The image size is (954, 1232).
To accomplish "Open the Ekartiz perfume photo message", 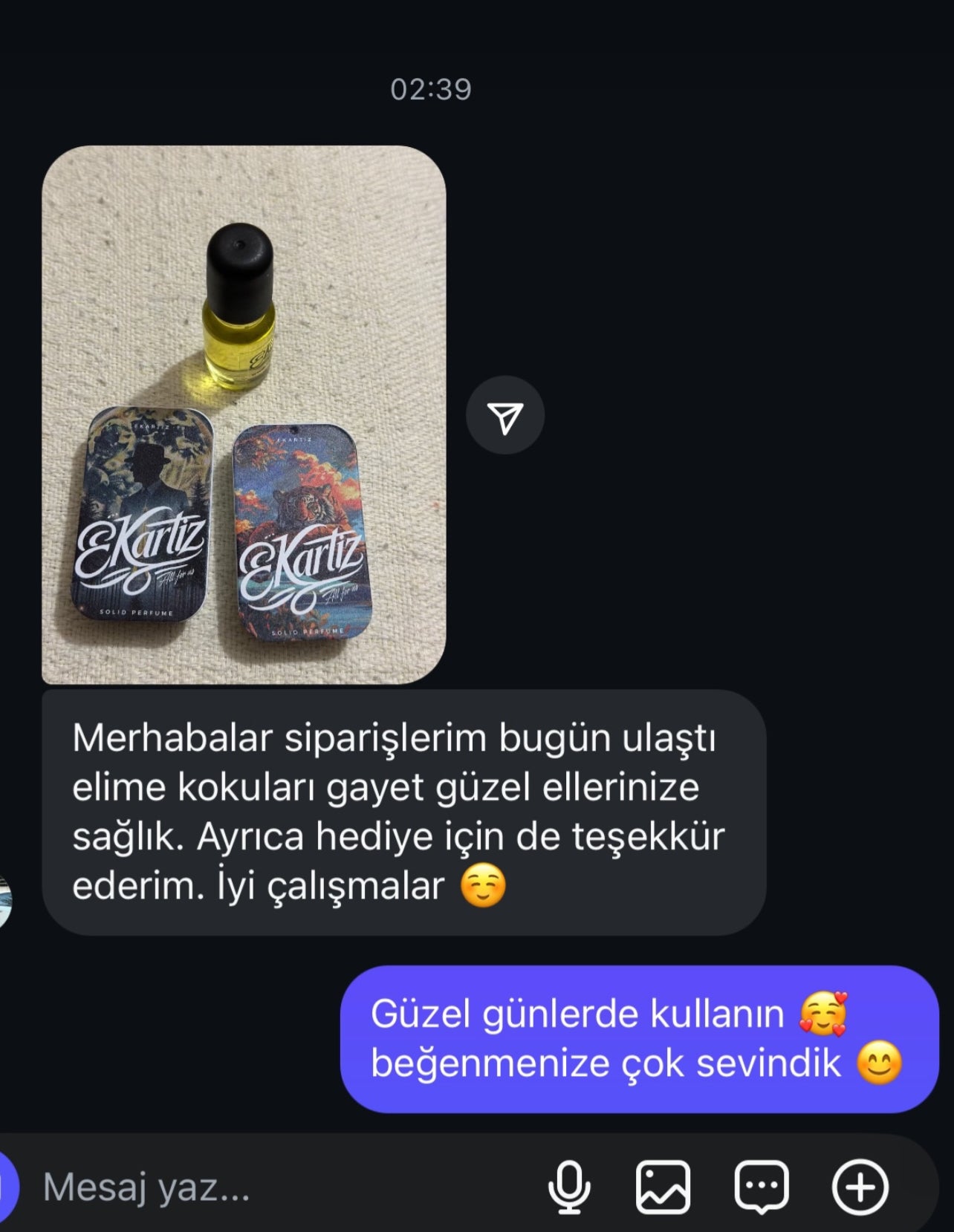I will pos(244,414).
